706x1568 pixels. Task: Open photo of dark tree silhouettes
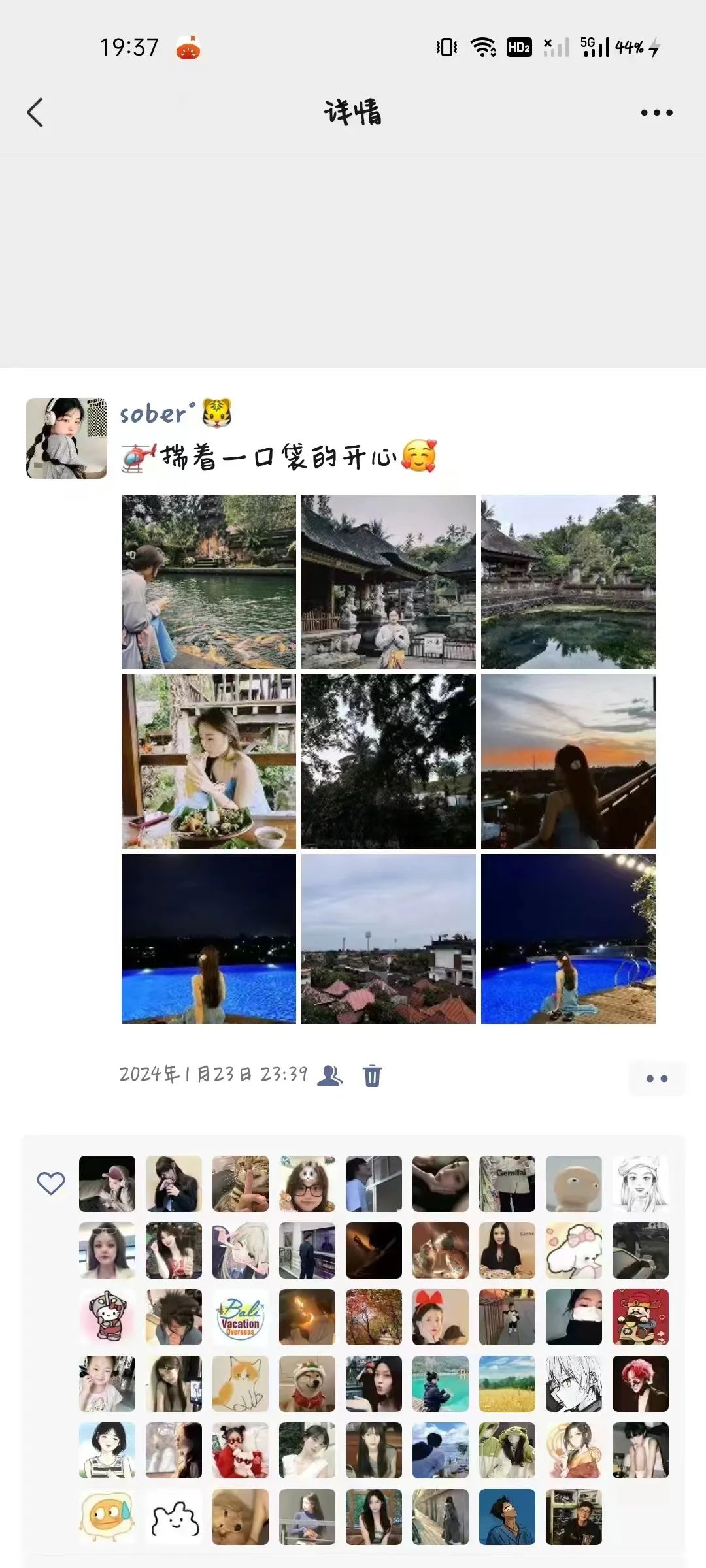point(388,761)
